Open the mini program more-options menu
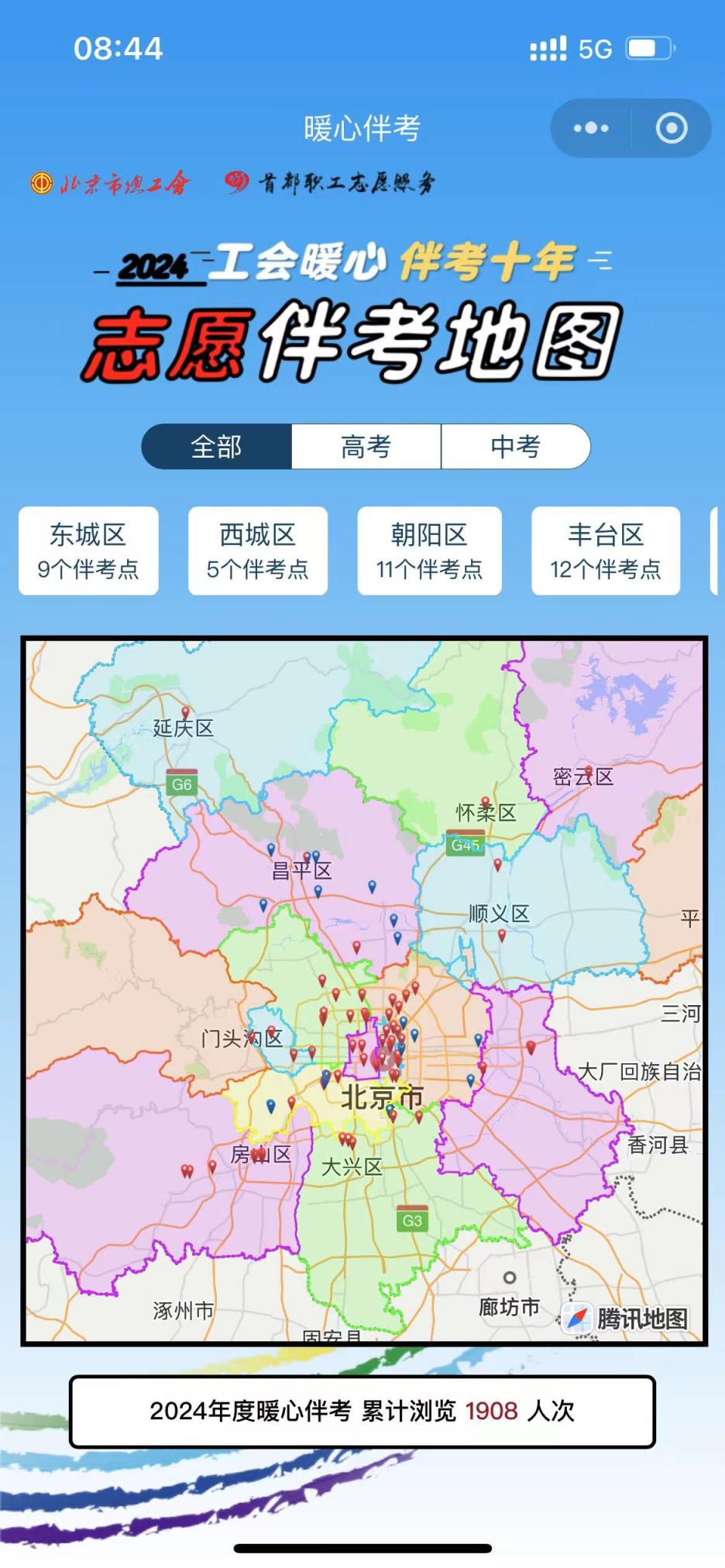The width and height of the screenshot is (725, 1568). click(x=591, y=129)
